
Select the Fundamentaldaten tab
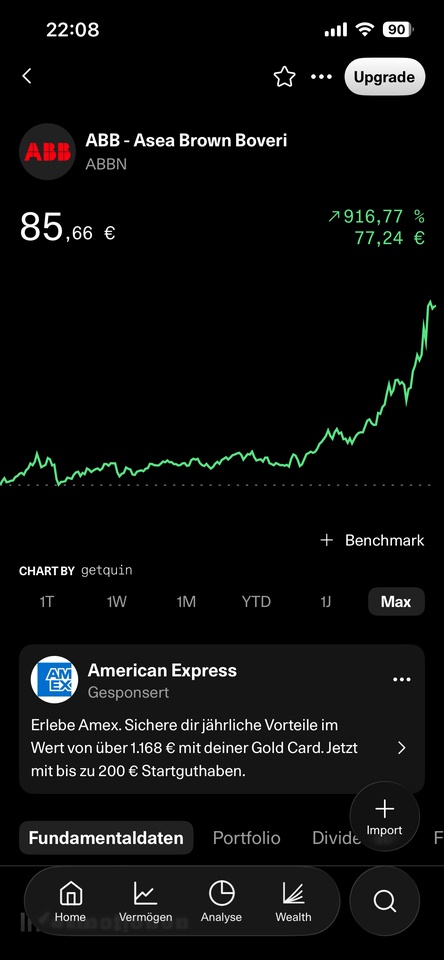coord(106,838)
